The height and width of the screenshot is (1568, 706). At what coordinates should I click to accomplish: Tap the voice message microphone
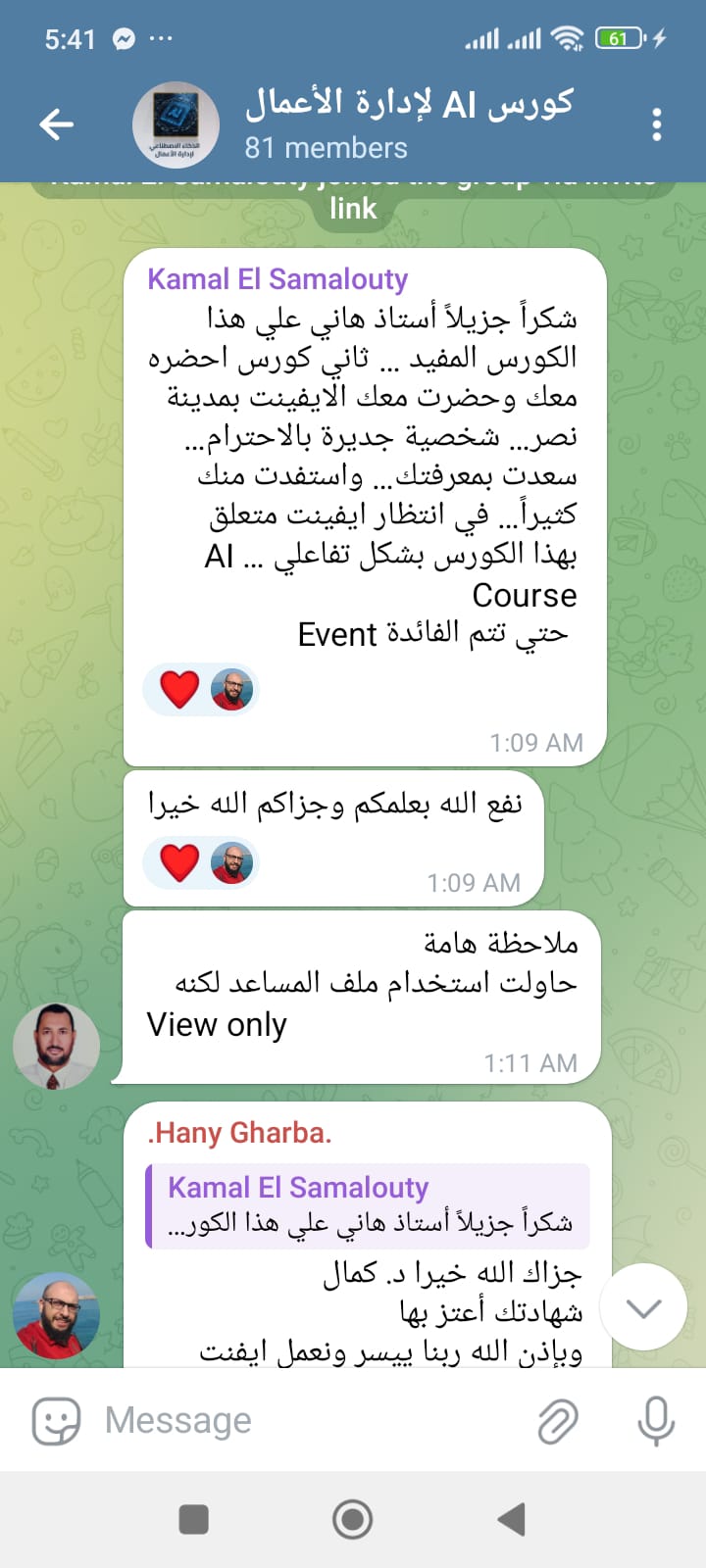point(656,1420)
